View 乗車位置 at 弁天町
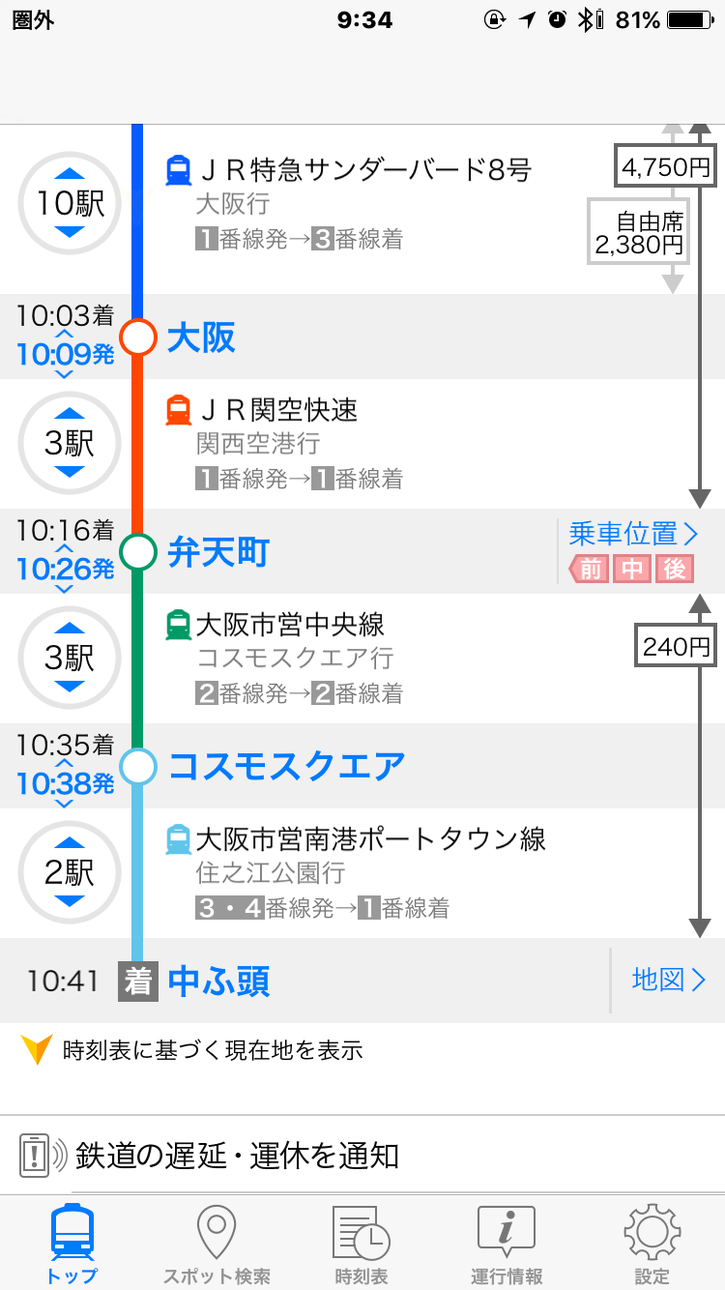725x1290 pixels. point(633,534)
